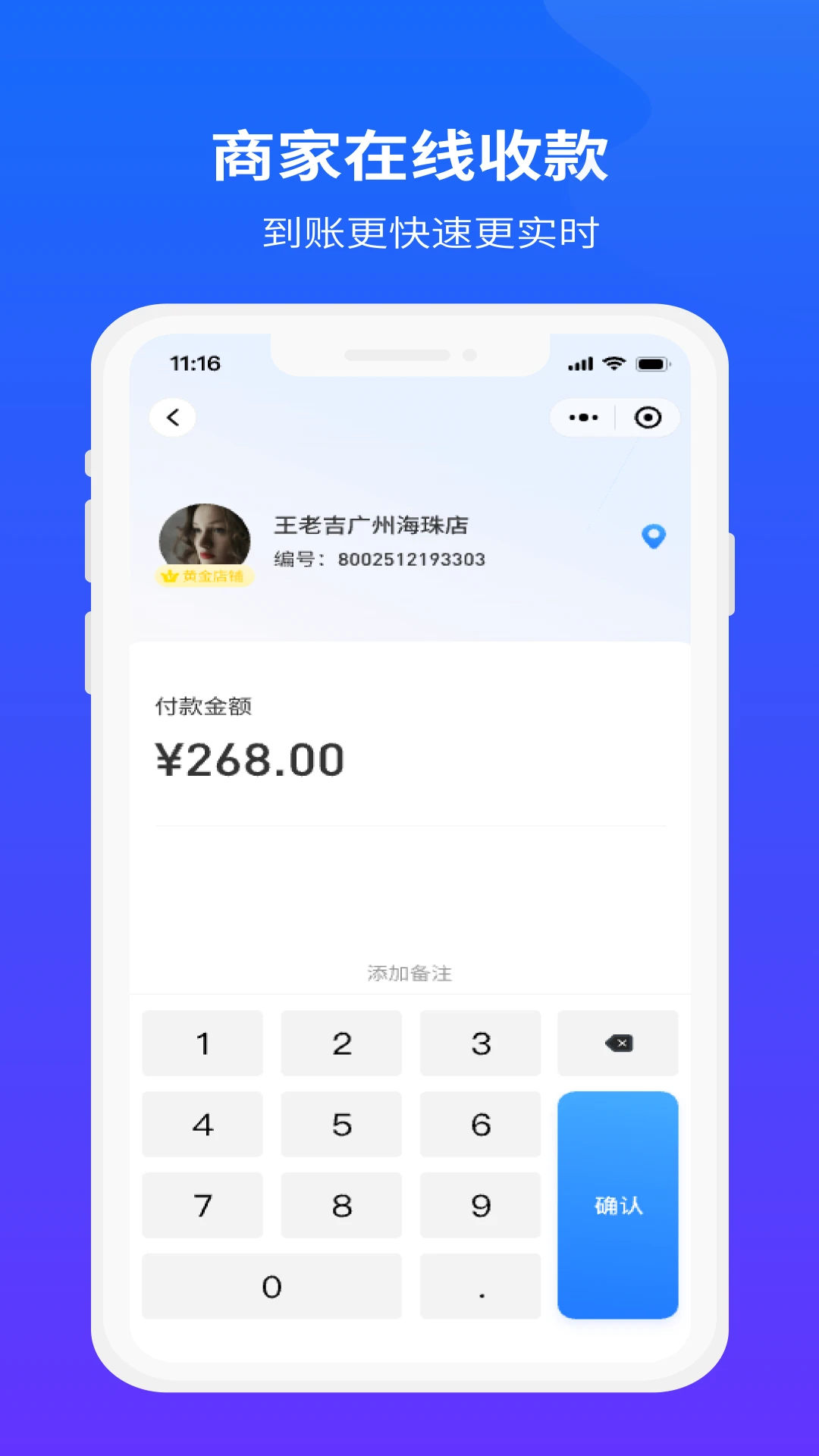Tap the backspace key on the keypad
The width and height of the screenshot is (819, 1456).
[619, 1043]
